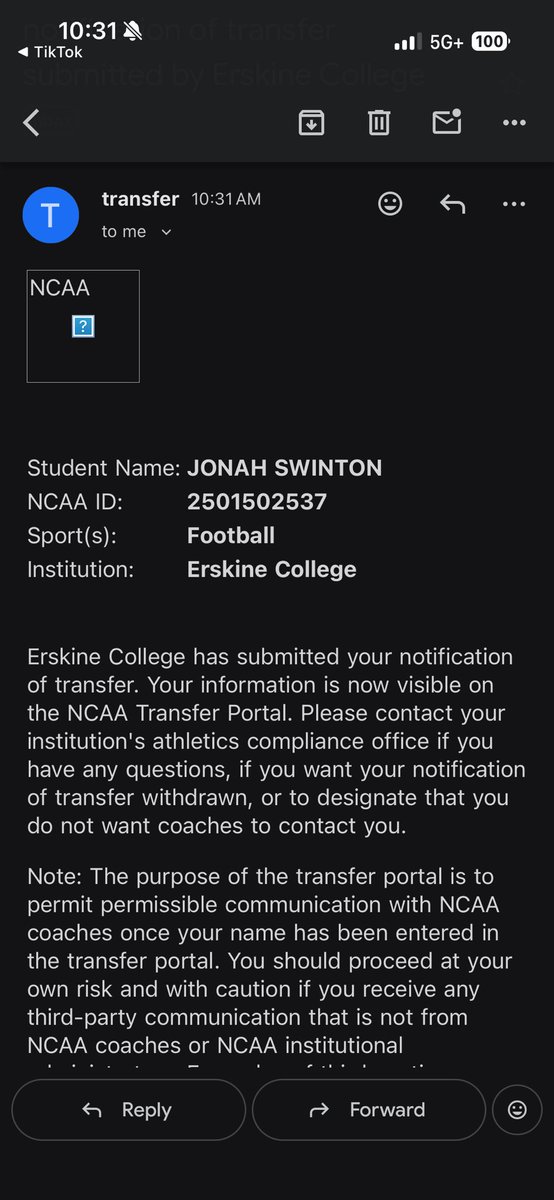Screen dimensions: 554x1200
Task: Tap the bottom Reply button
Action: [128, 1110]
